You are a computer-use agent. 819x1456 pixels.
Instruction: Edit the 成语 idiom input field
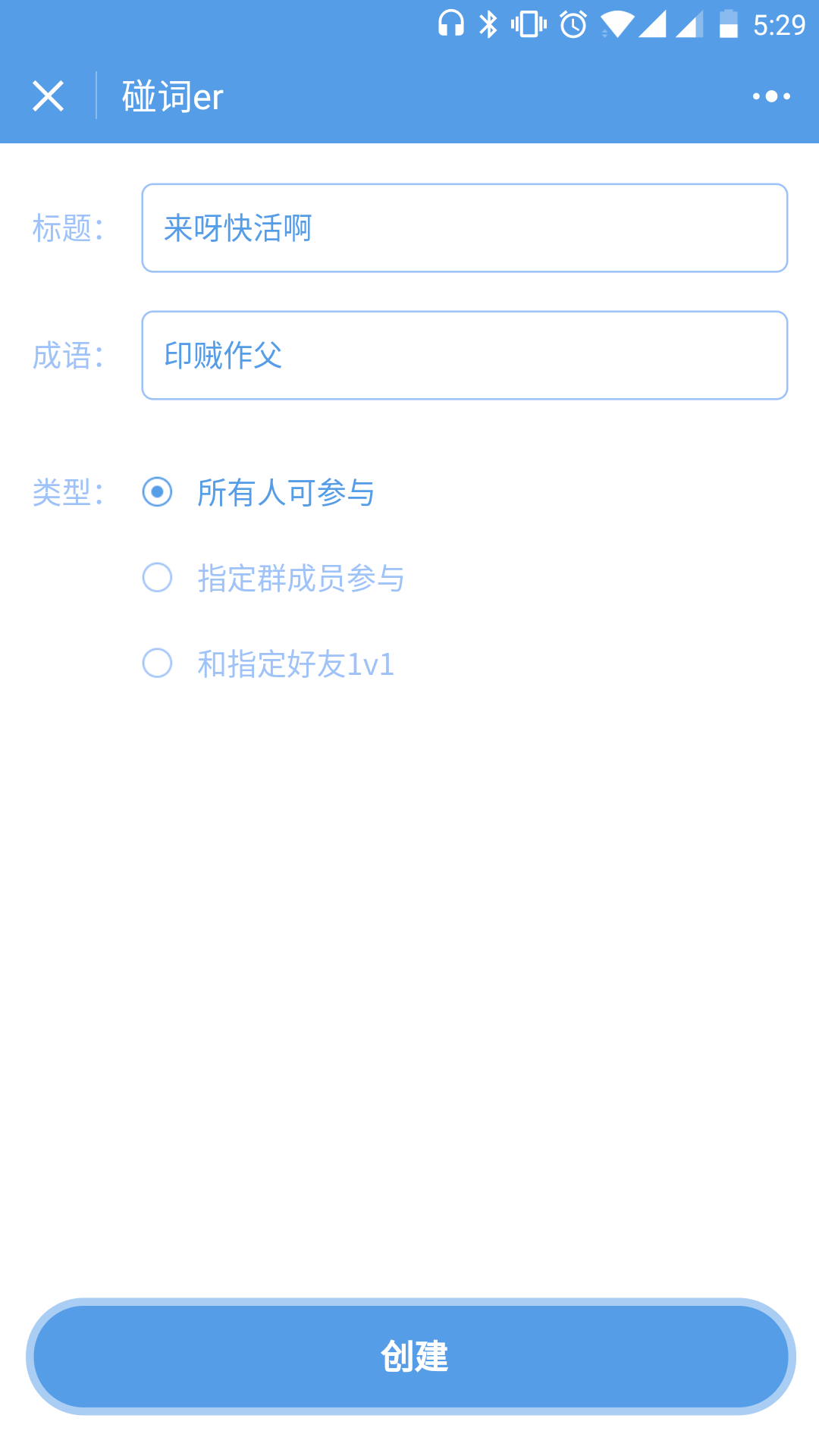point(465,356)
